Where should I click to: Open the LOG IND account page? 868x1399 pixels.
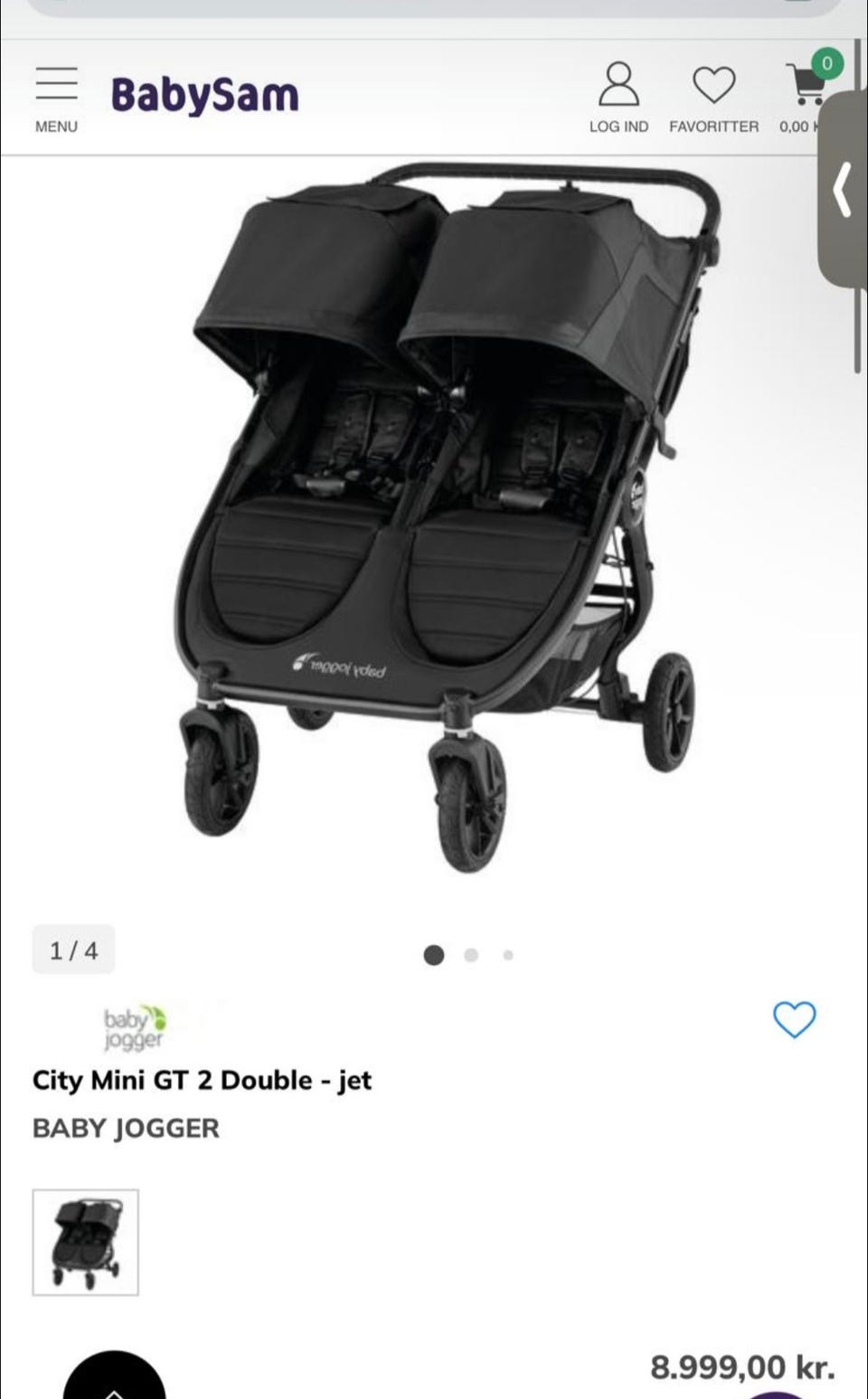618,98
